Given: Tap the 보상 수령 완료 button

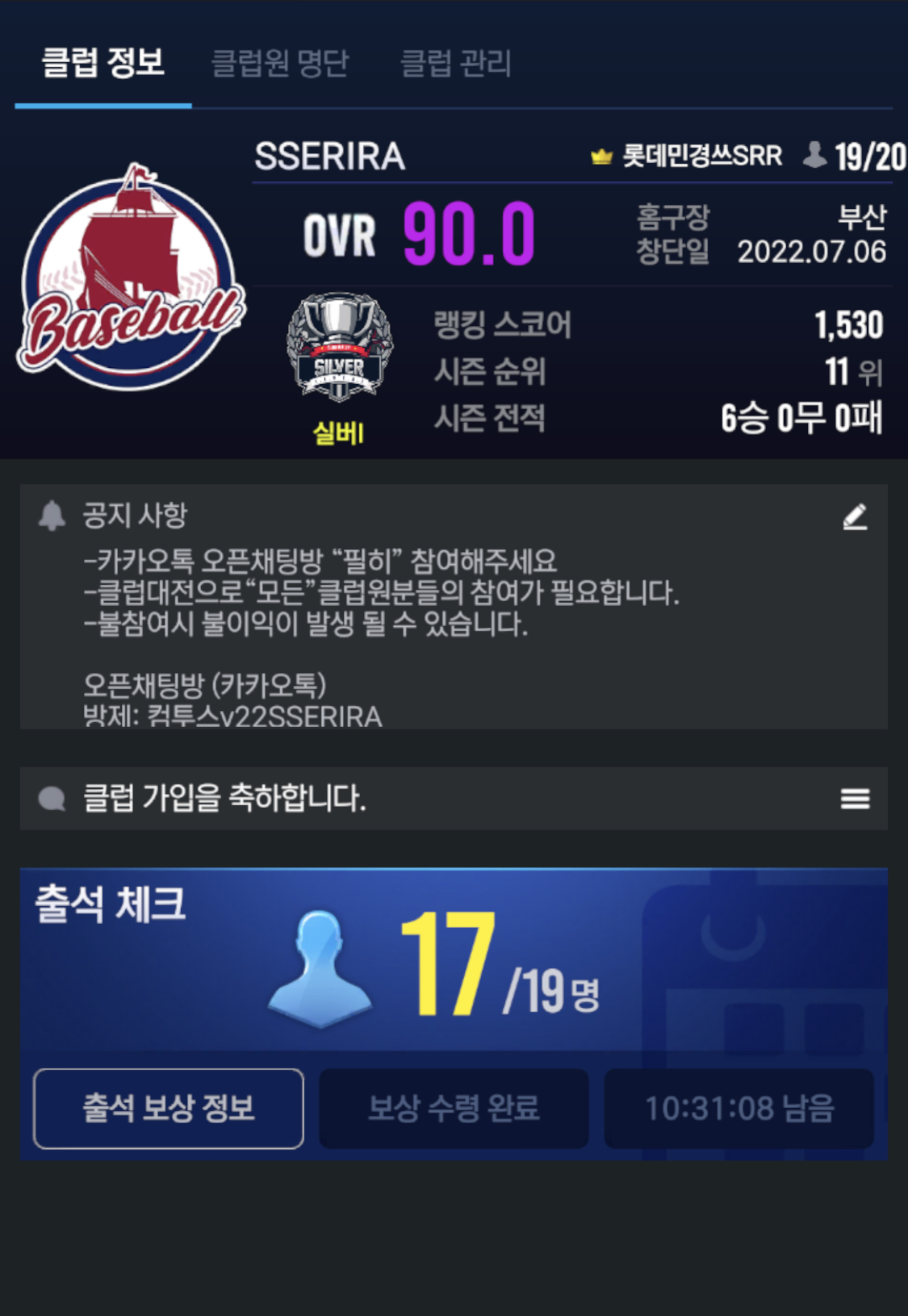Looking at the screenshot, I should 454,1108.
